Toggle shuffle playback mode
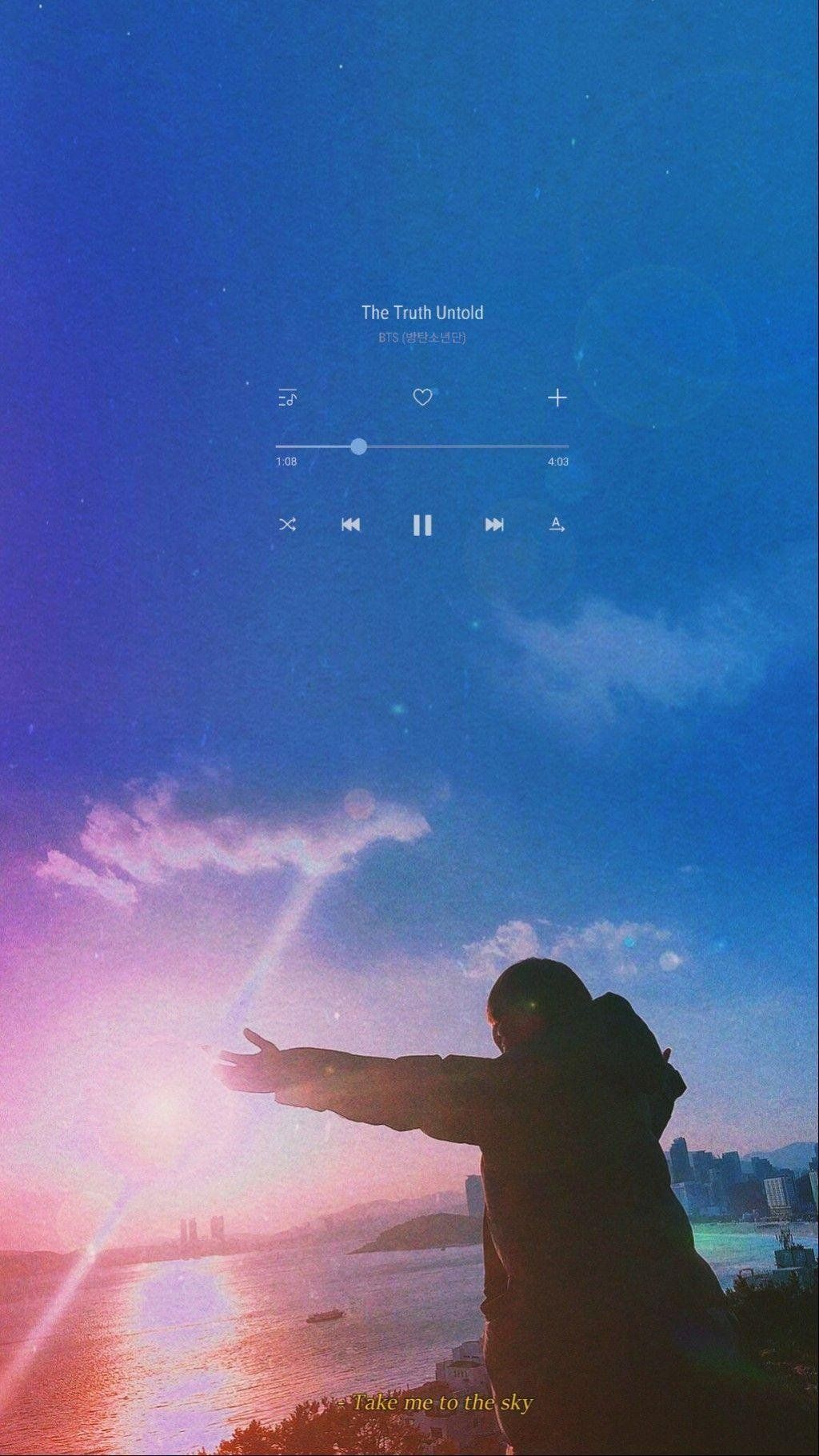The width and height of the screenshot is (819, 1456). click(290, 525)
